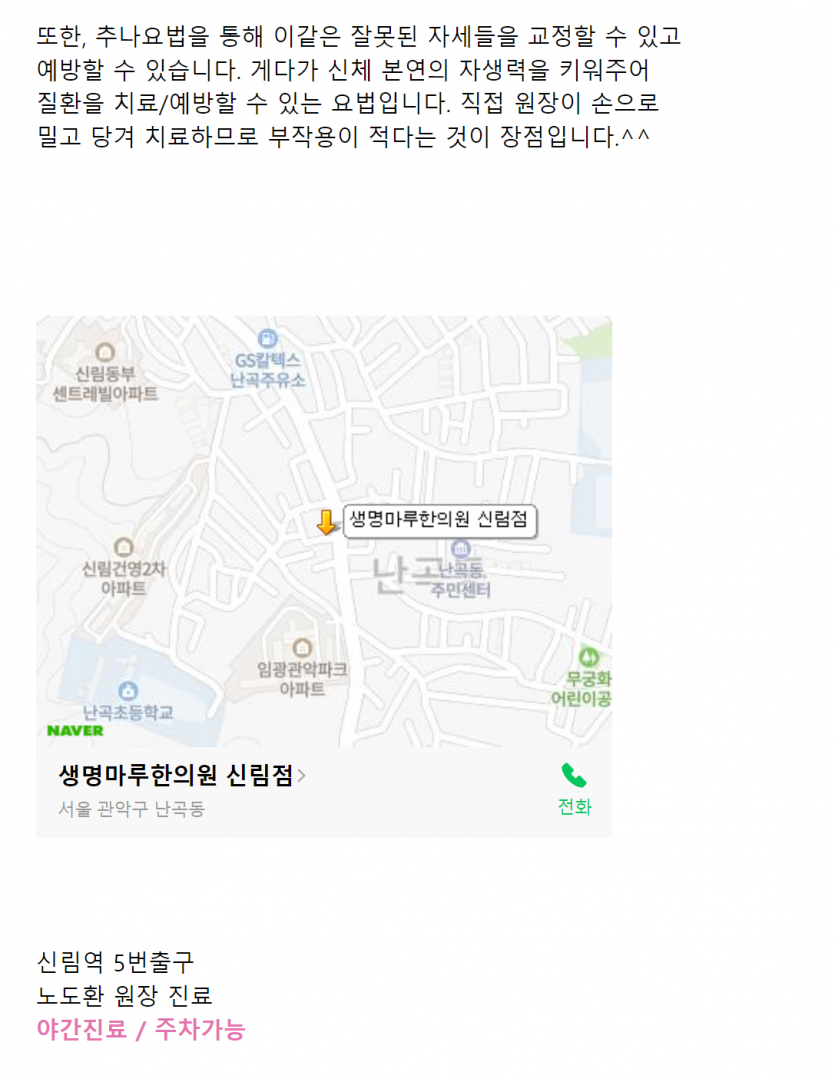Open the Naver map preview
This screenshot has height=1082, width=835.
pyautogui.click(x=323, y=531)
